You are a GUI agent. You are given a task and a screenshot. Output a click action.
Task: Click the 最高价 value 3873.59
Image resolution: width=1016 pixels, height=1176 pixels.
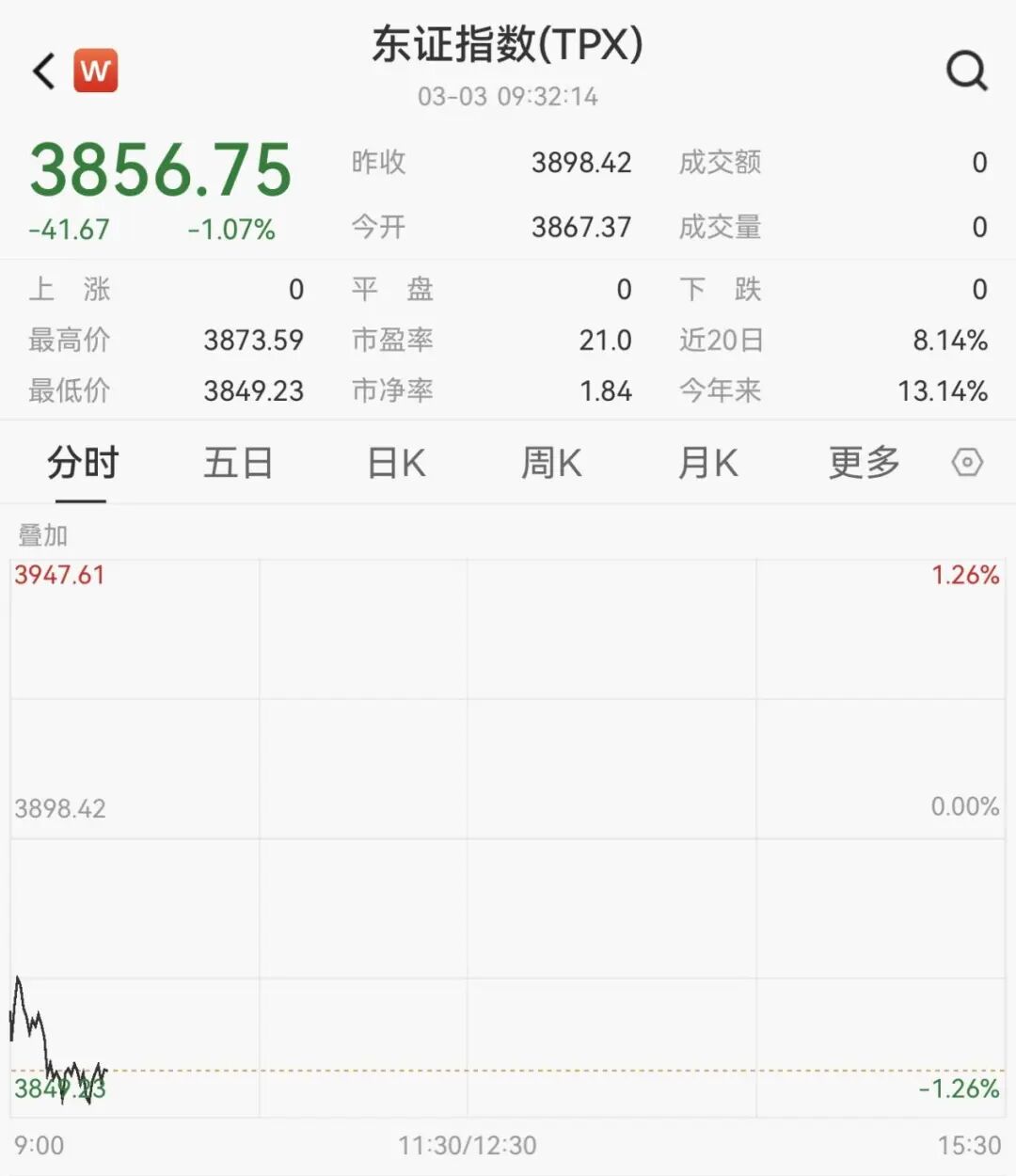tap(253, 341)
